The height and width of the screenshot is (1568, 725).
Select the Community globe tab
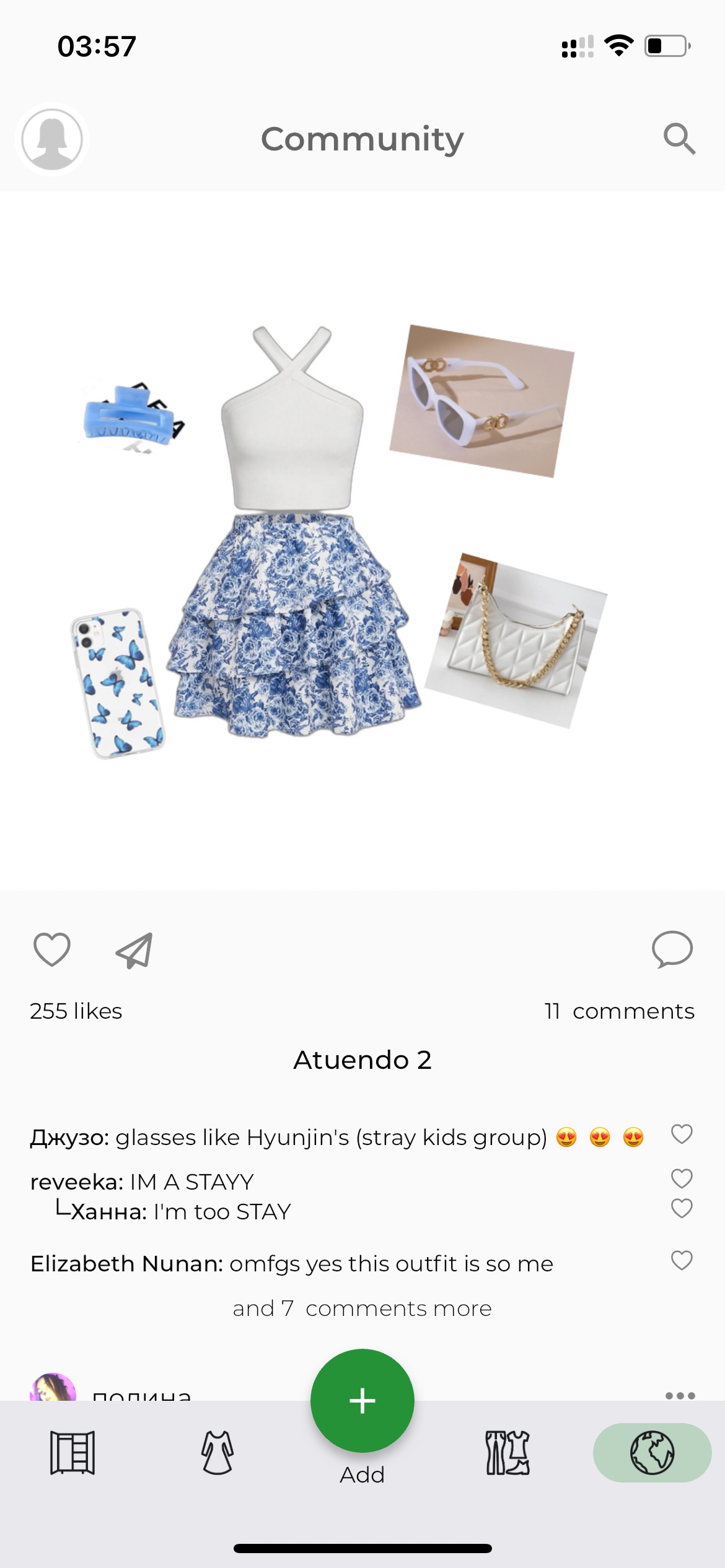pyautogui.click(x=652, y=1452)
